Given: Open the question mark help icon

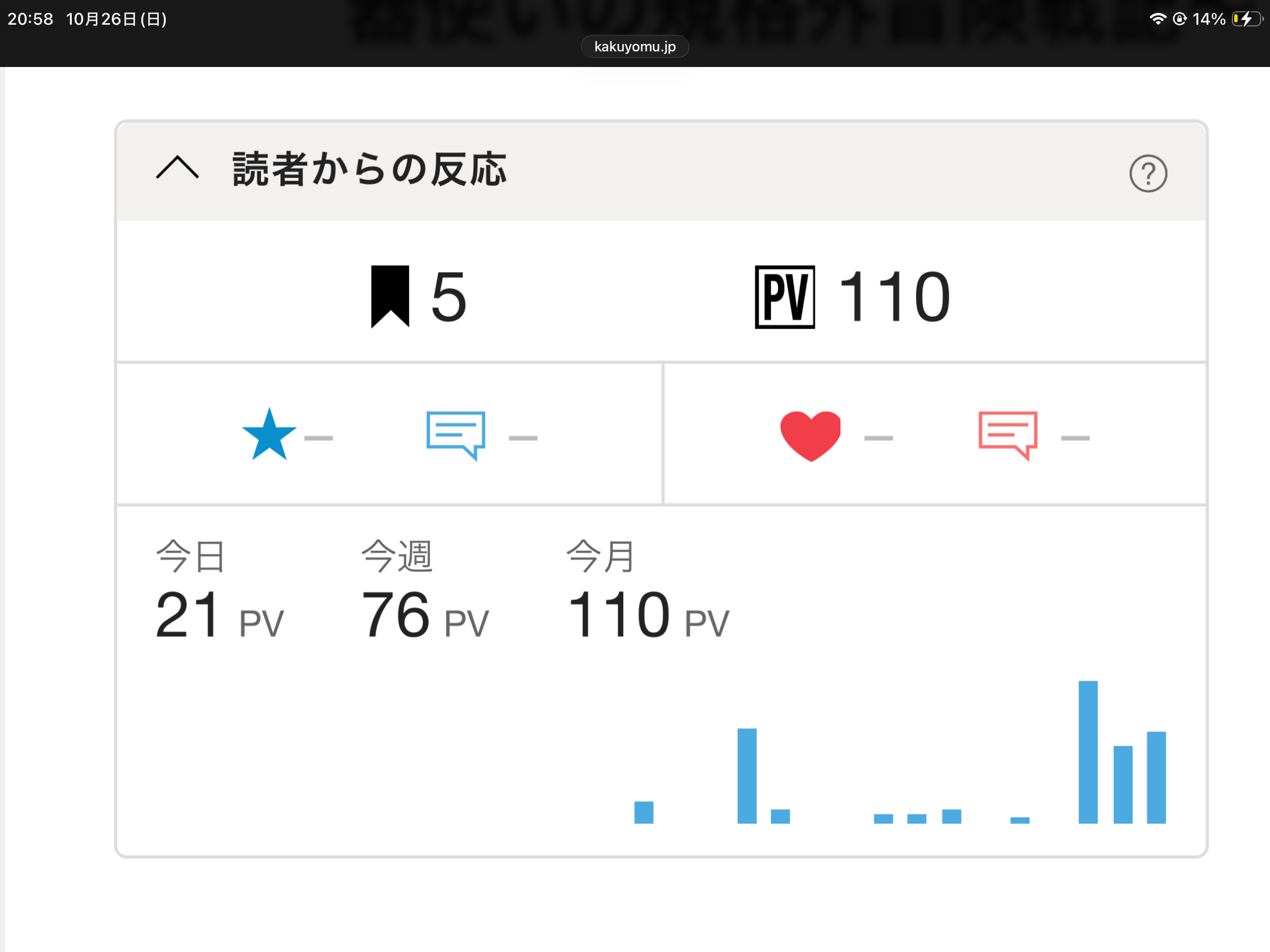Looking at the screenshot, I should [x=1147, y=173].
